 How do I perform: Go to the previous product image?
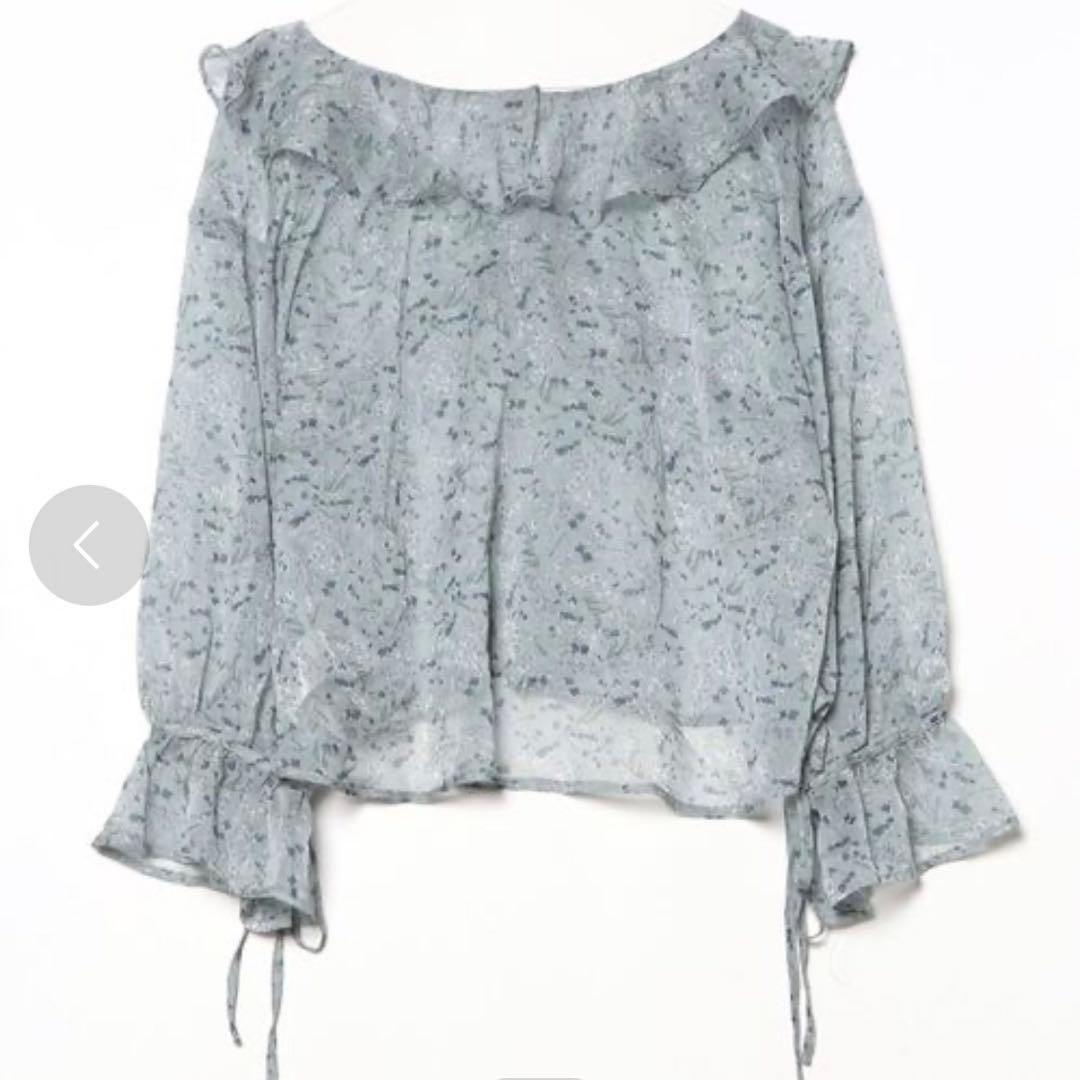(x=88, y=545)
